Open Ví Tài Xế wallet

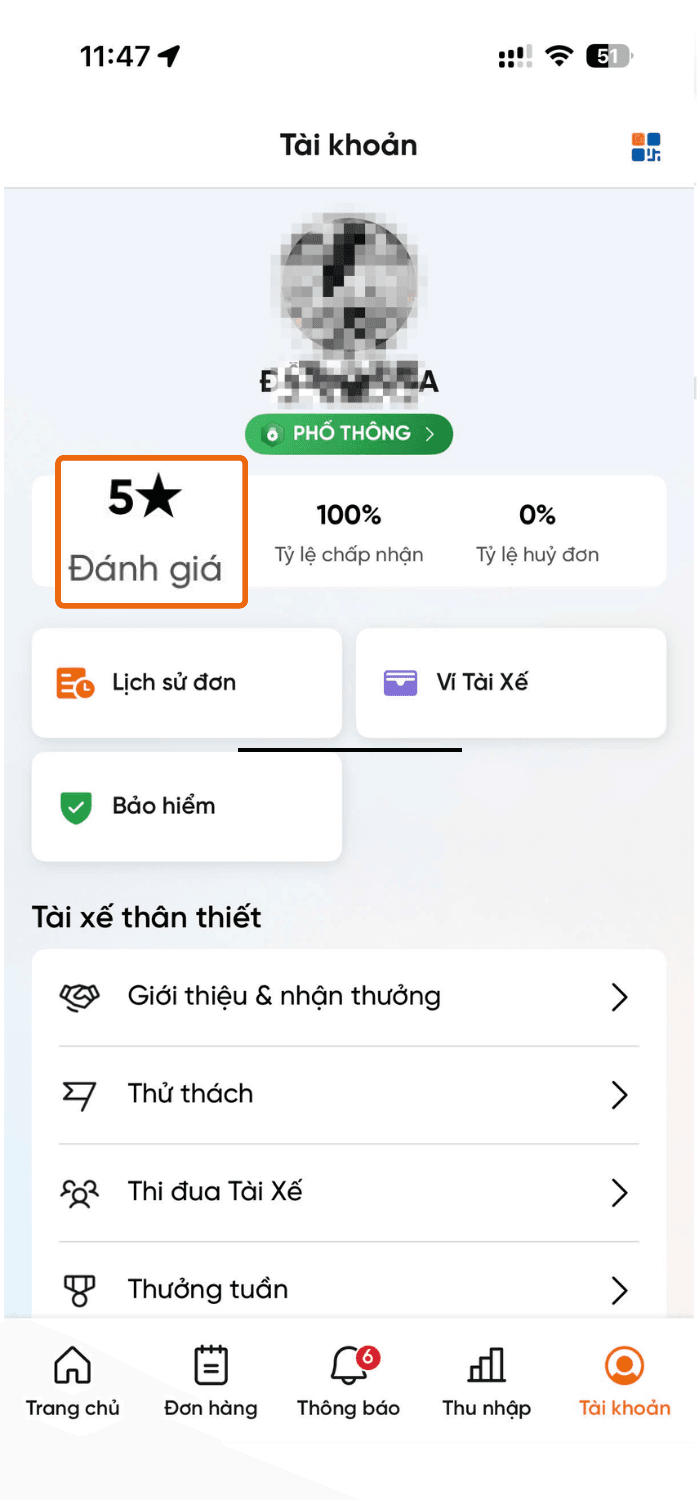tap(511, 684)
